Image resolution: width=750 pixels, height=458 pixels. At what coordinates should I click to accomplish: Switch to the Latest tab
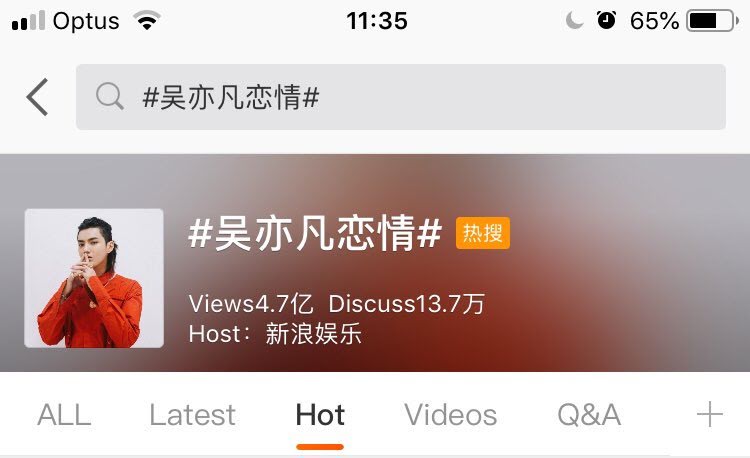[192, 415]
